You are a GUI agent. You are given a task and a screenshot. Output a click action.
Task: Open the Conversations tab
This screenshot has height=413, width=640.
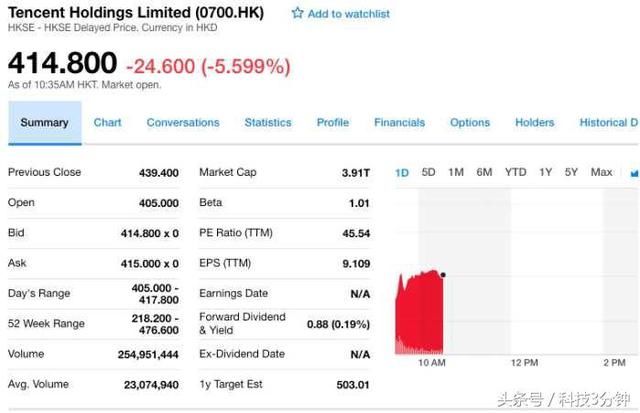pyautogui.click(x=183, y=122)
